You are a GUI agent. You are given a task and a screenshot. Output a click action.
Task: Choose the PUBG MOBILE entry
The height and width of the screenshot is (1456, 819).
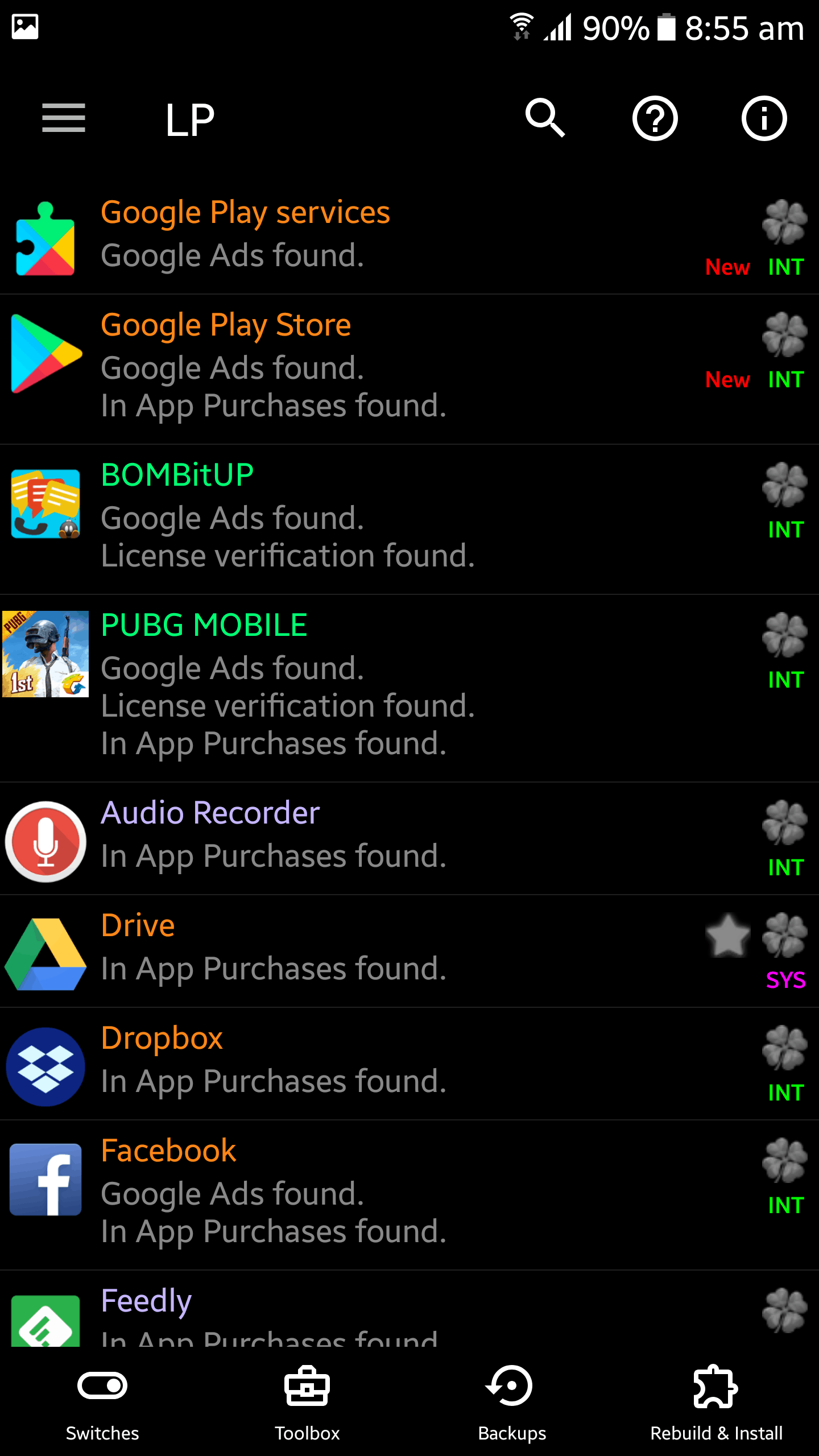click(409, 688)
